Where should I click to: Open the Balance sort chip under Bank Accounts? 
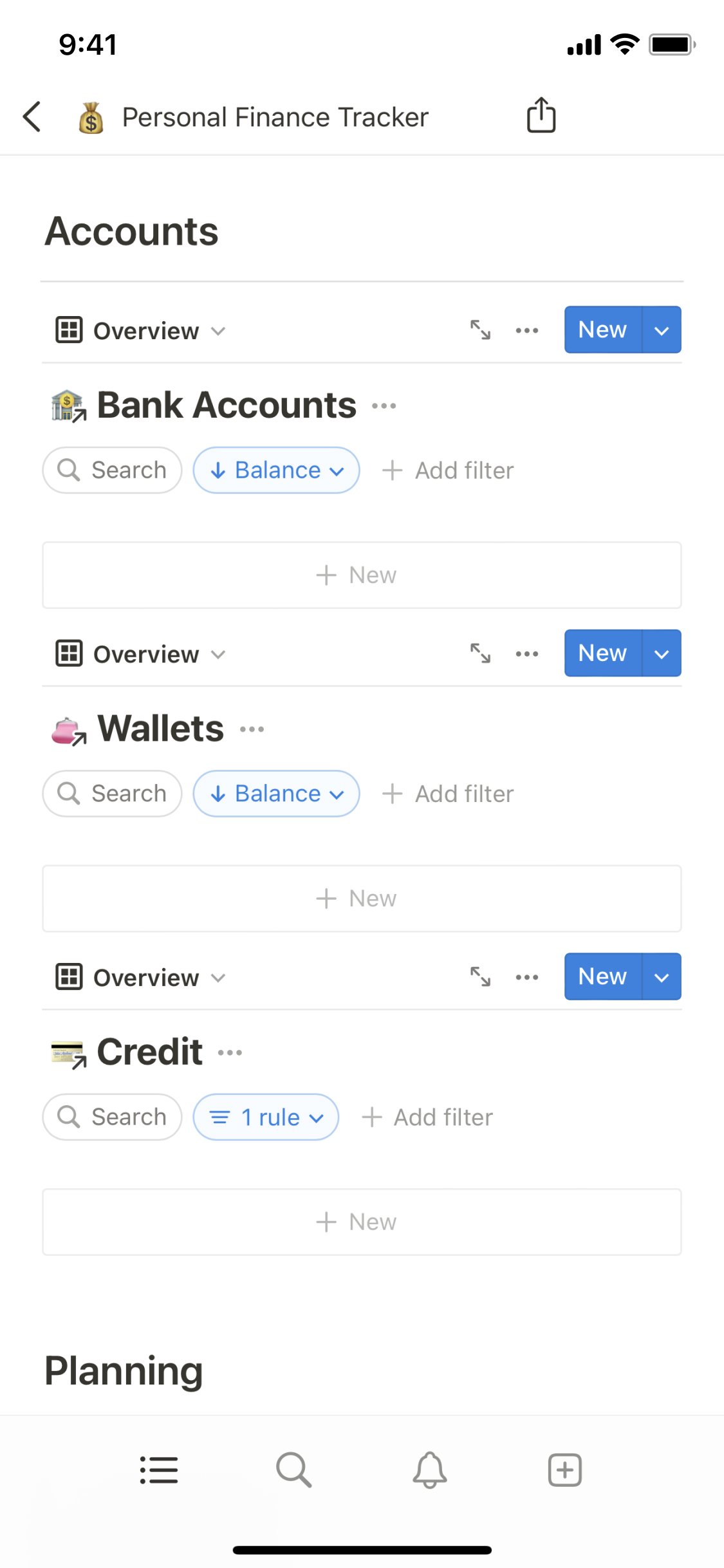pyautogui.click(x=277, y=471)
